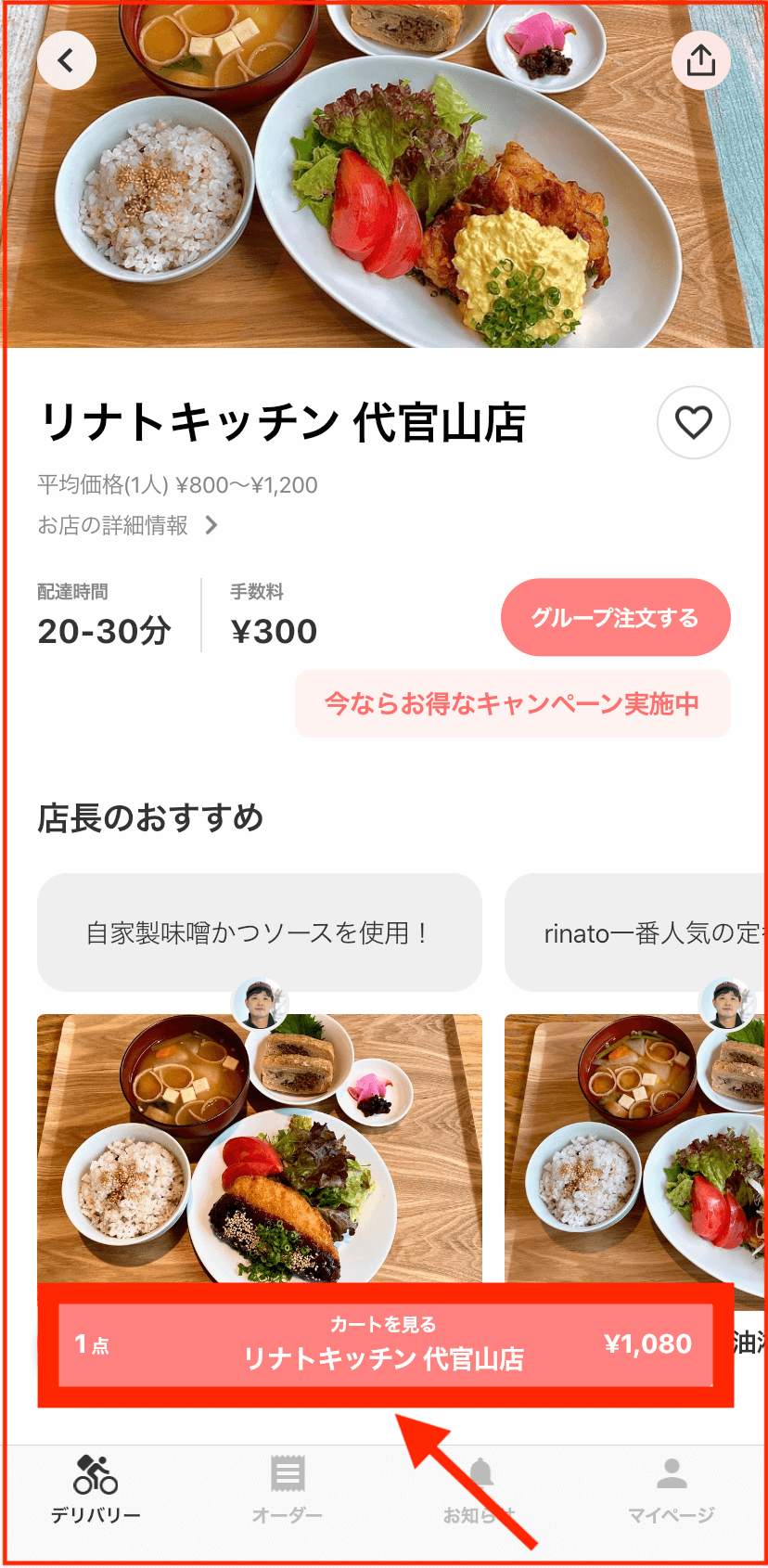Tap カートを見る to view the cart

385,1345
